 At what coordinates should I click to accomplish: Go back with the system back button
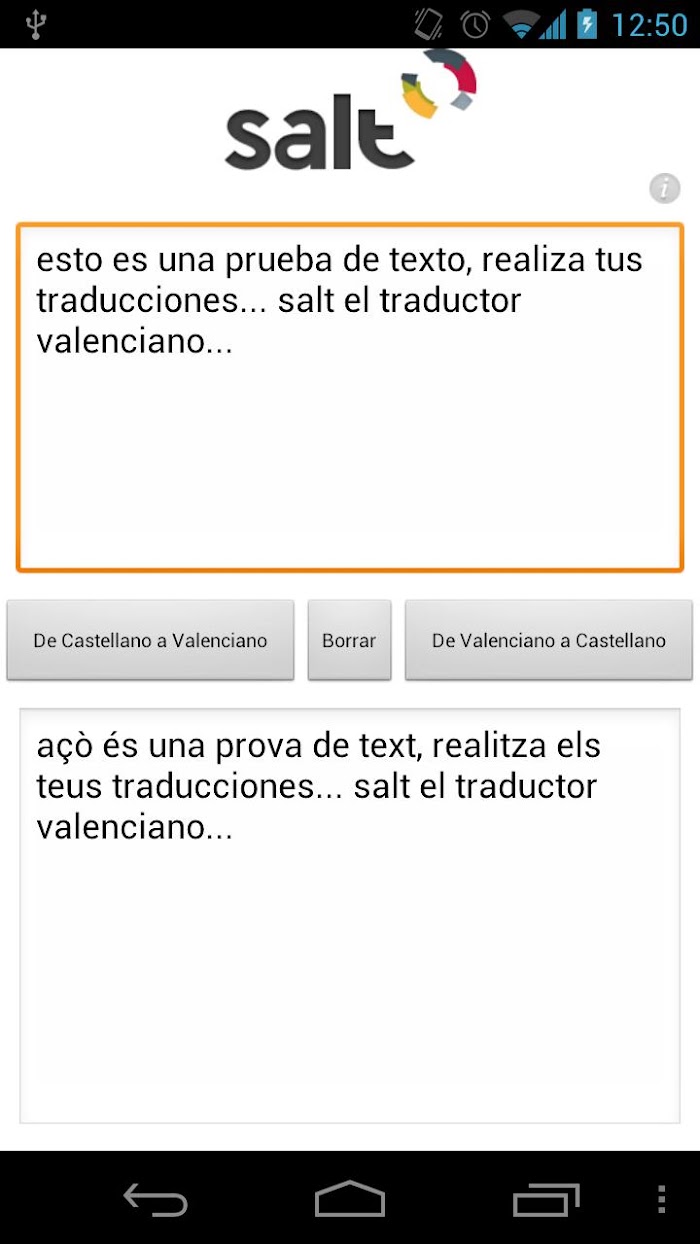tap(155, 1199)
